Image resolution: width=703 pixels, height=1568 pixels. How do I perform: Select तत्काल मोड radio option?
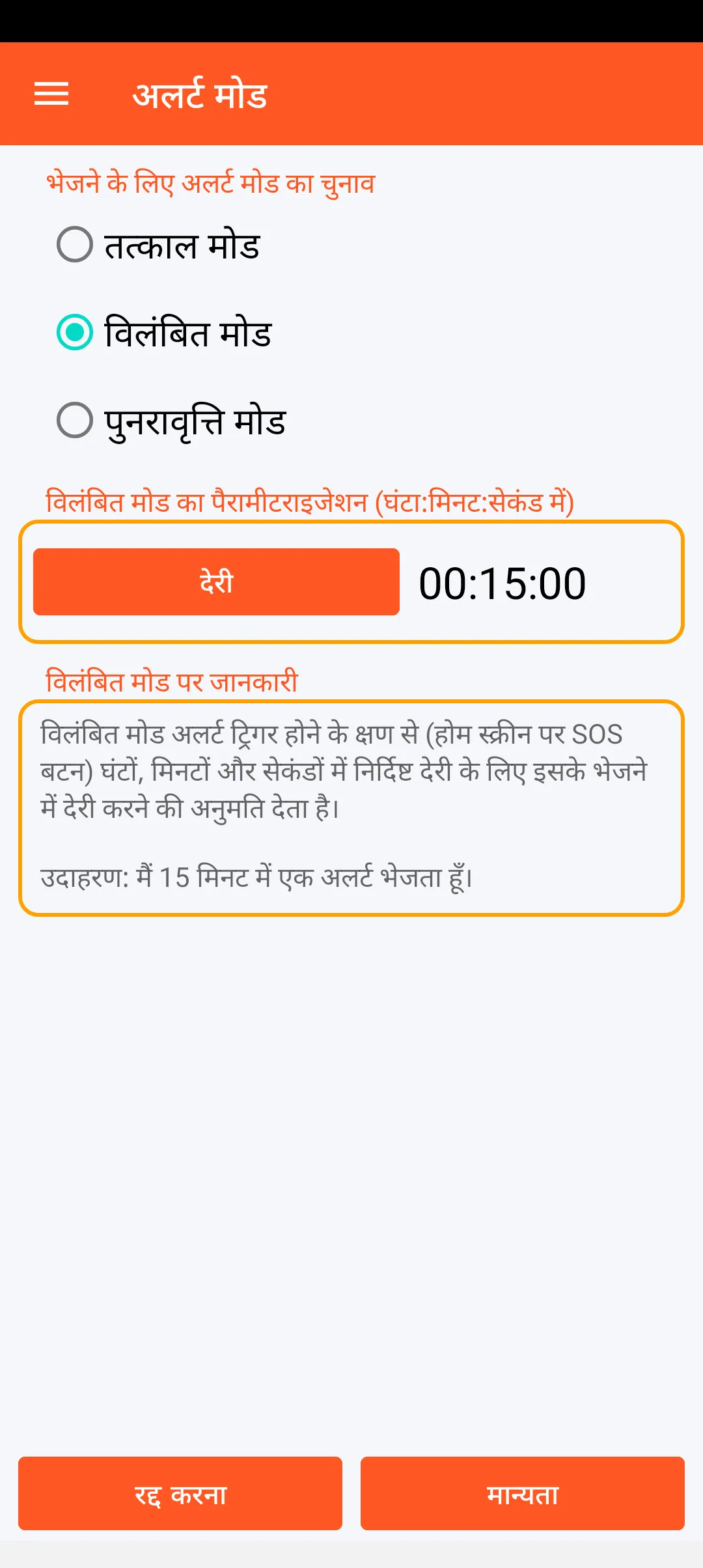(75, 245)
